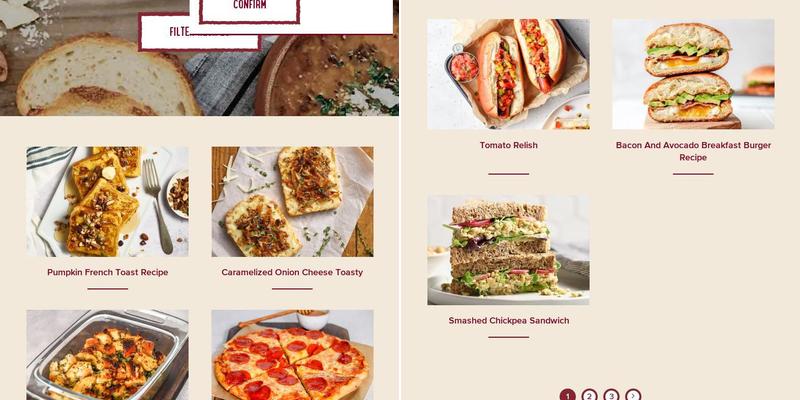Screen dimensions: 800x400
Task: Go to page 3 of recipes
Action: click(611, 396)
